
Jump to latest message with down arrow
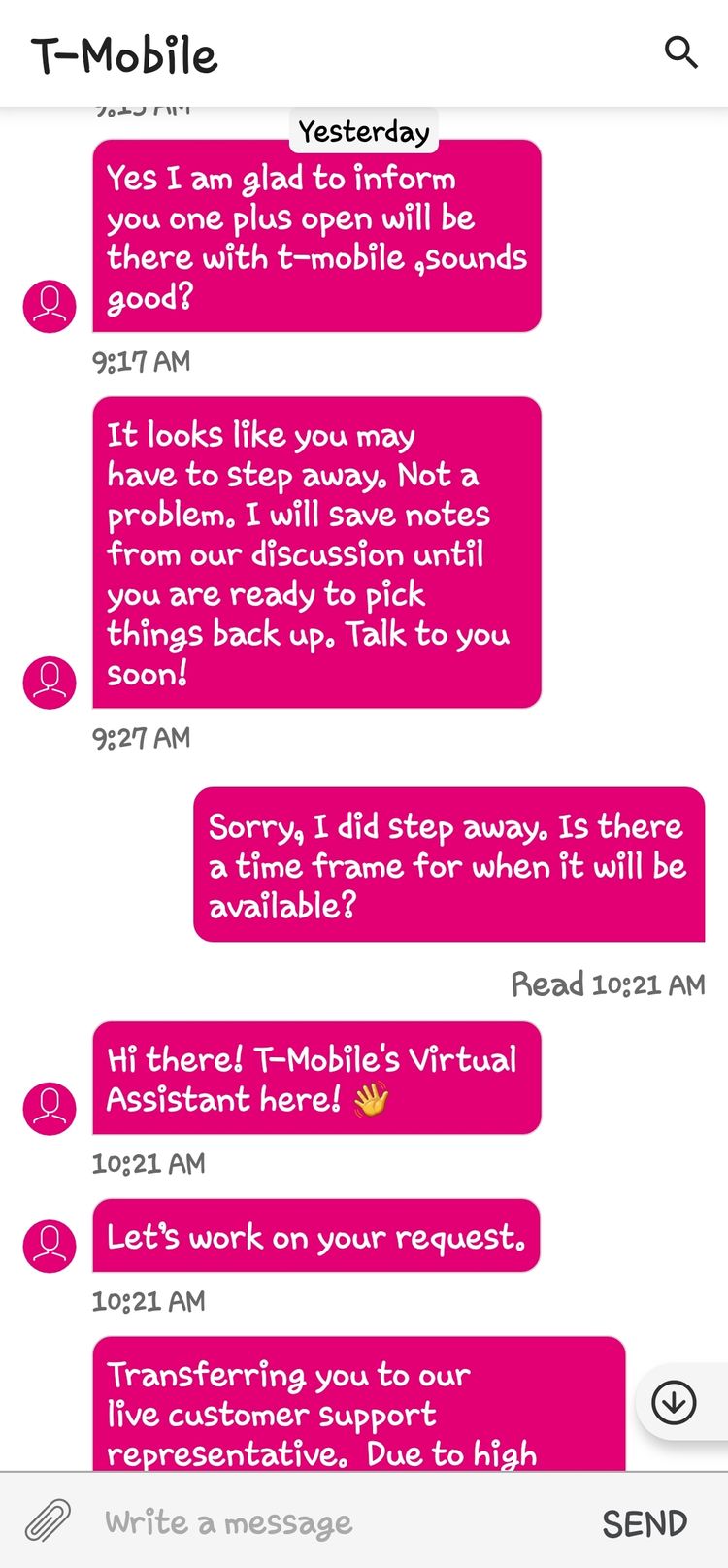pos(674,1403)
